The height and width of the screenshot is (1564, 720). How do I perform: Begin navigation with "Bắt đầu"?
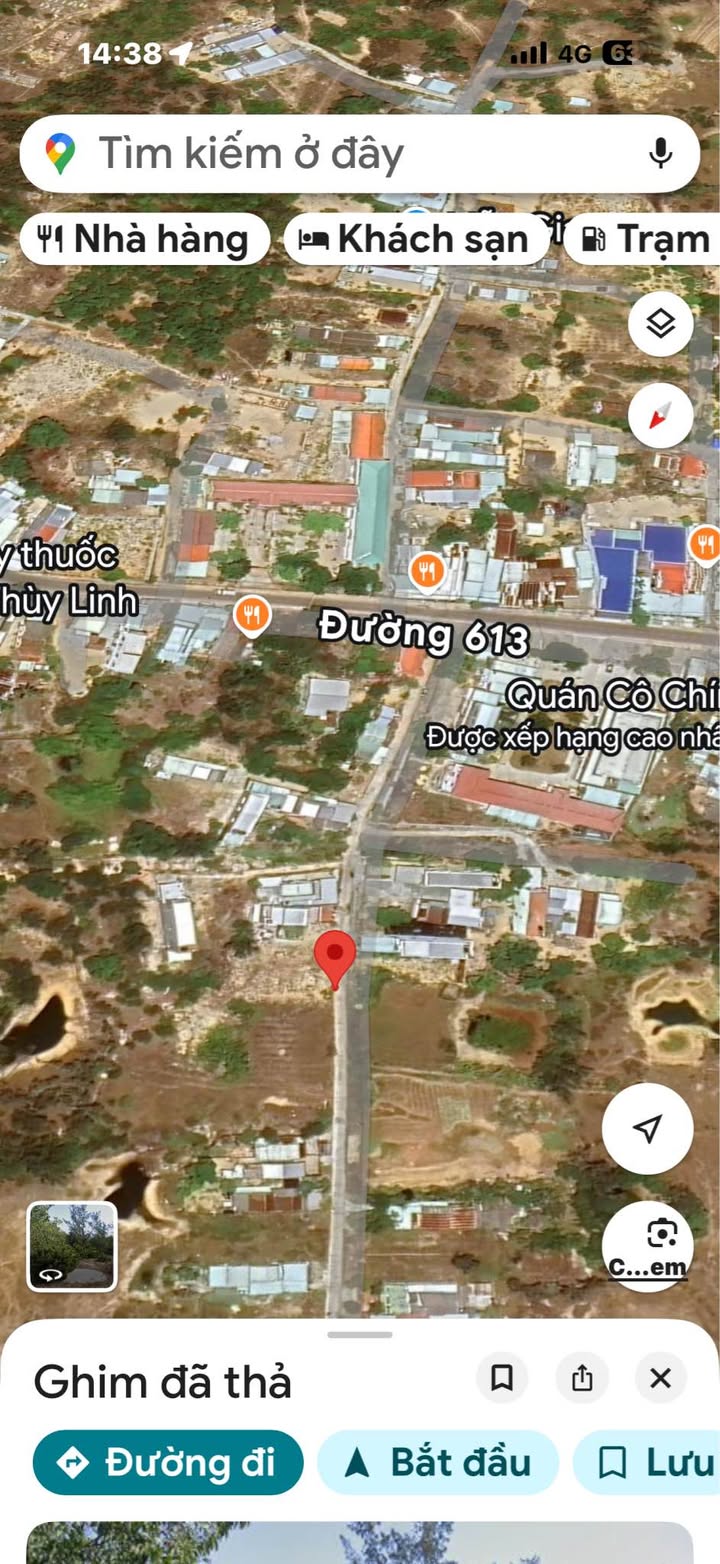[x=438, y=1462]
